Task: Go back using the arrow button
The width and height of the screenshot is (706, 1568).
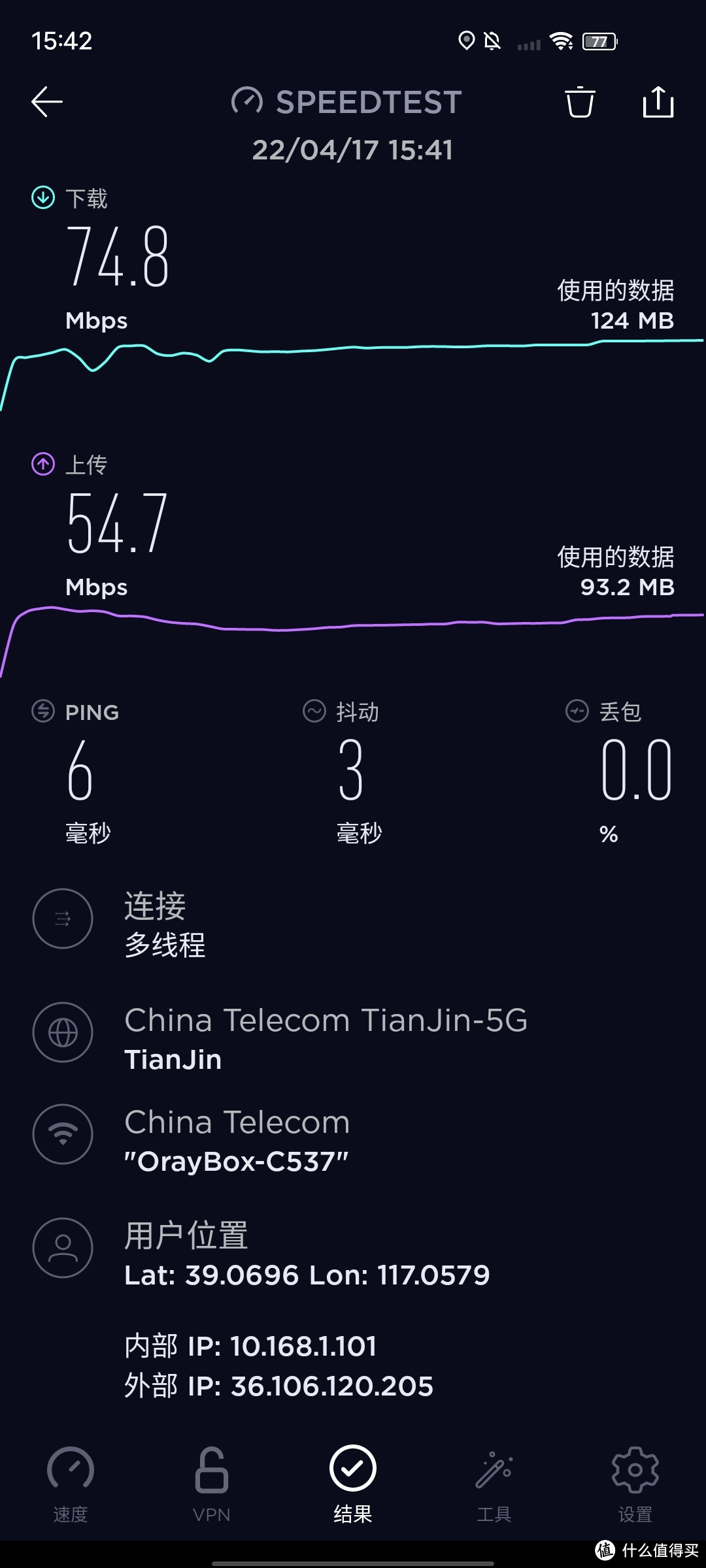Action: (46, 102)
